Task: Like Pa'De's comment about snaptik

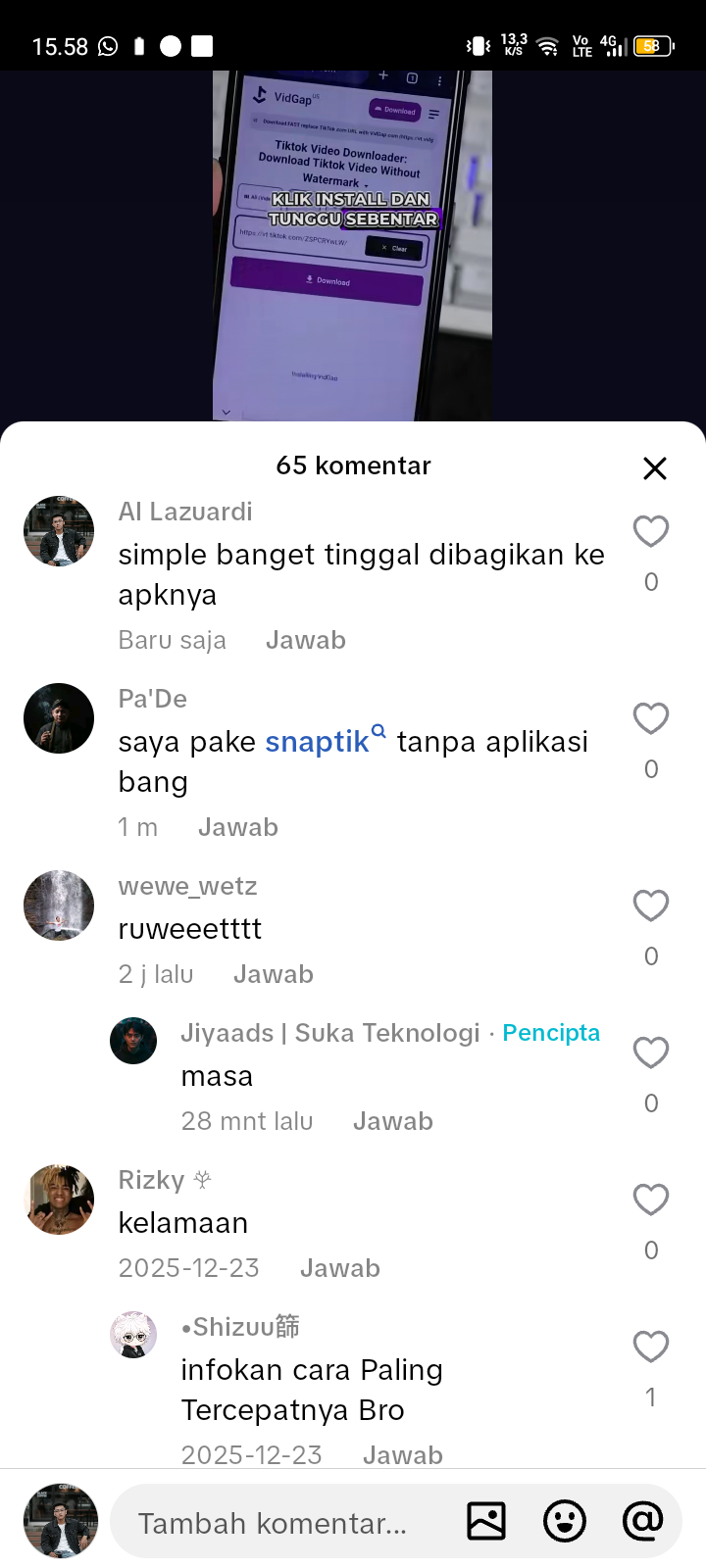Action: pos(651,718)
